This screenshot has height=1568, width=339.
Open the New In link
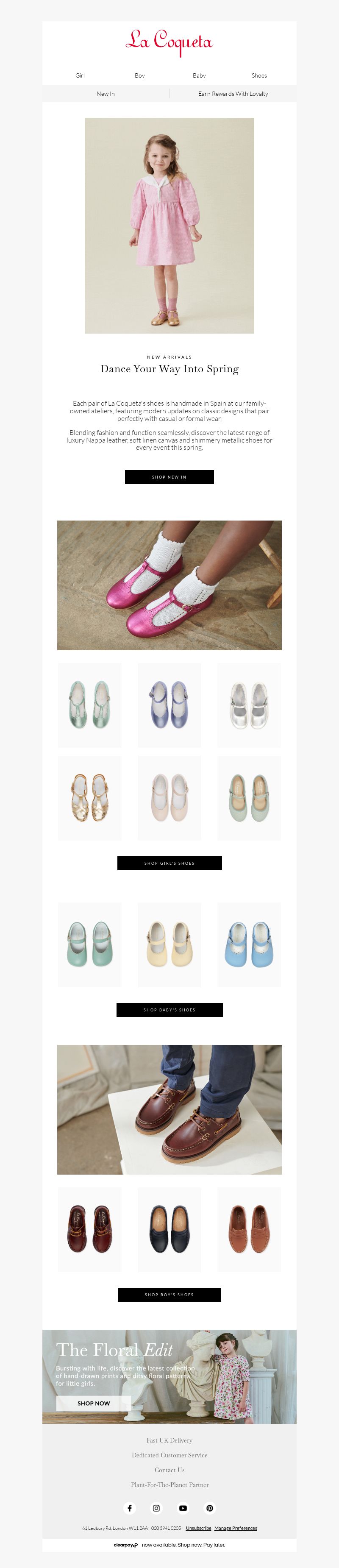point(105,94)
